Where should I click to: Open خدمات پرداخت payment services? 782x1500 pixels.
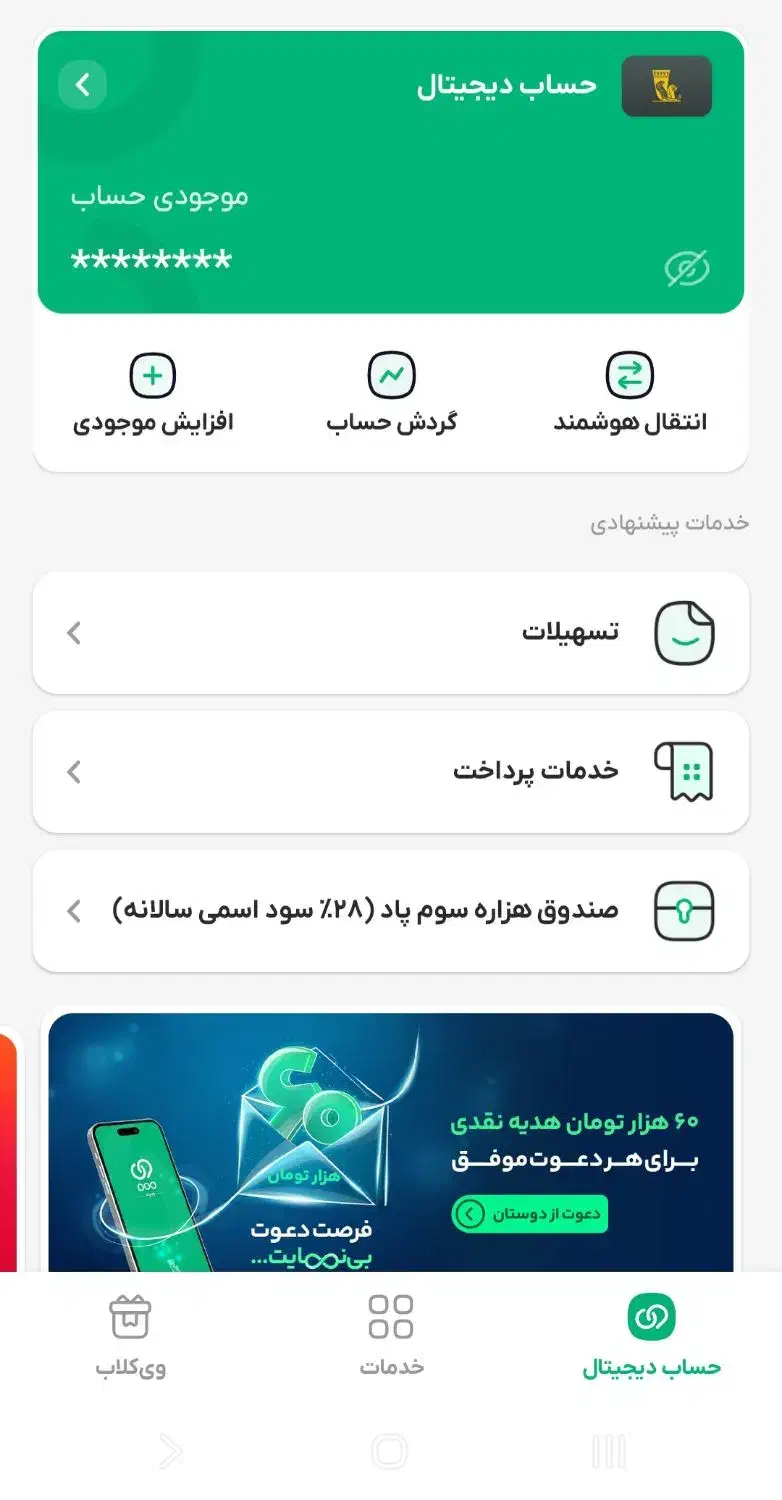(391, 772)
